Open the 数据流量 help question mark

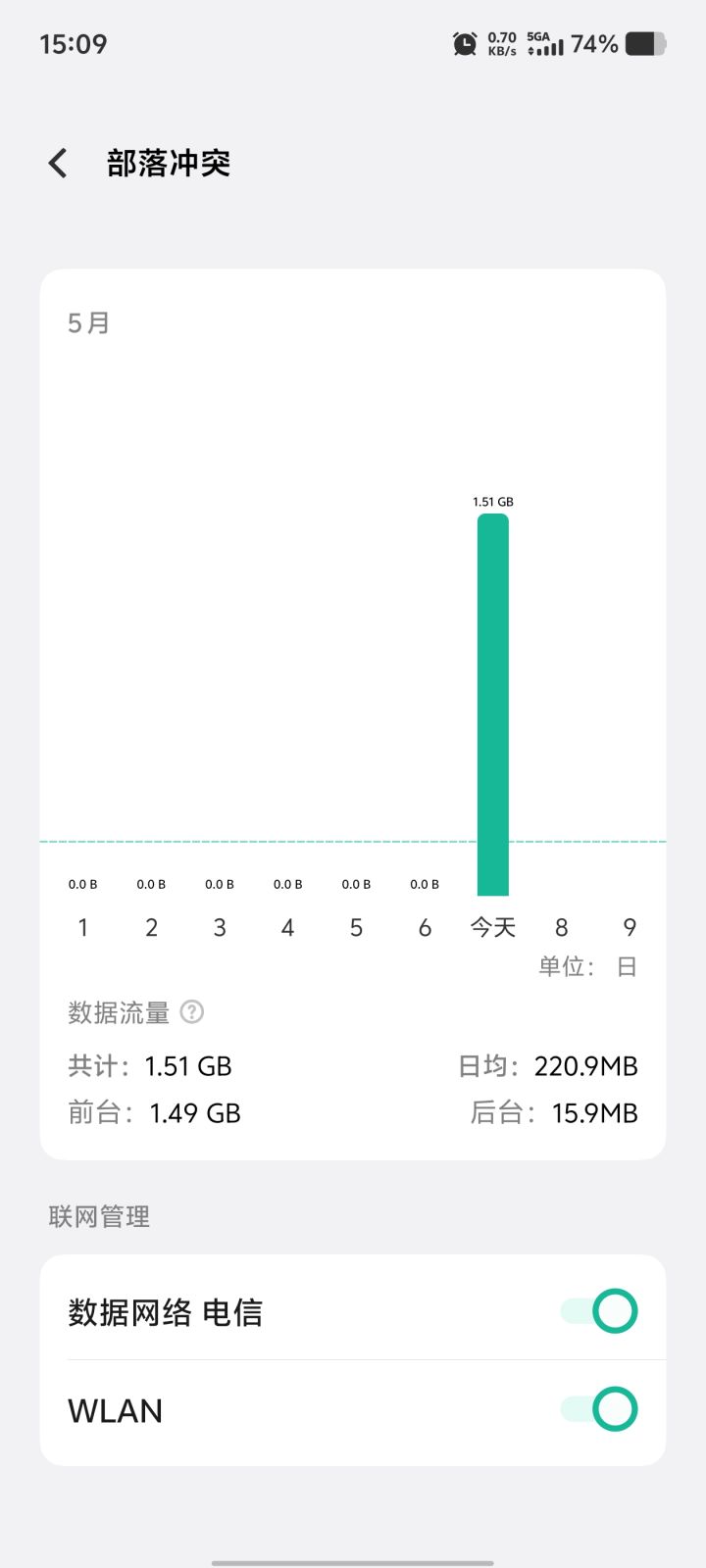[192, 1011]
